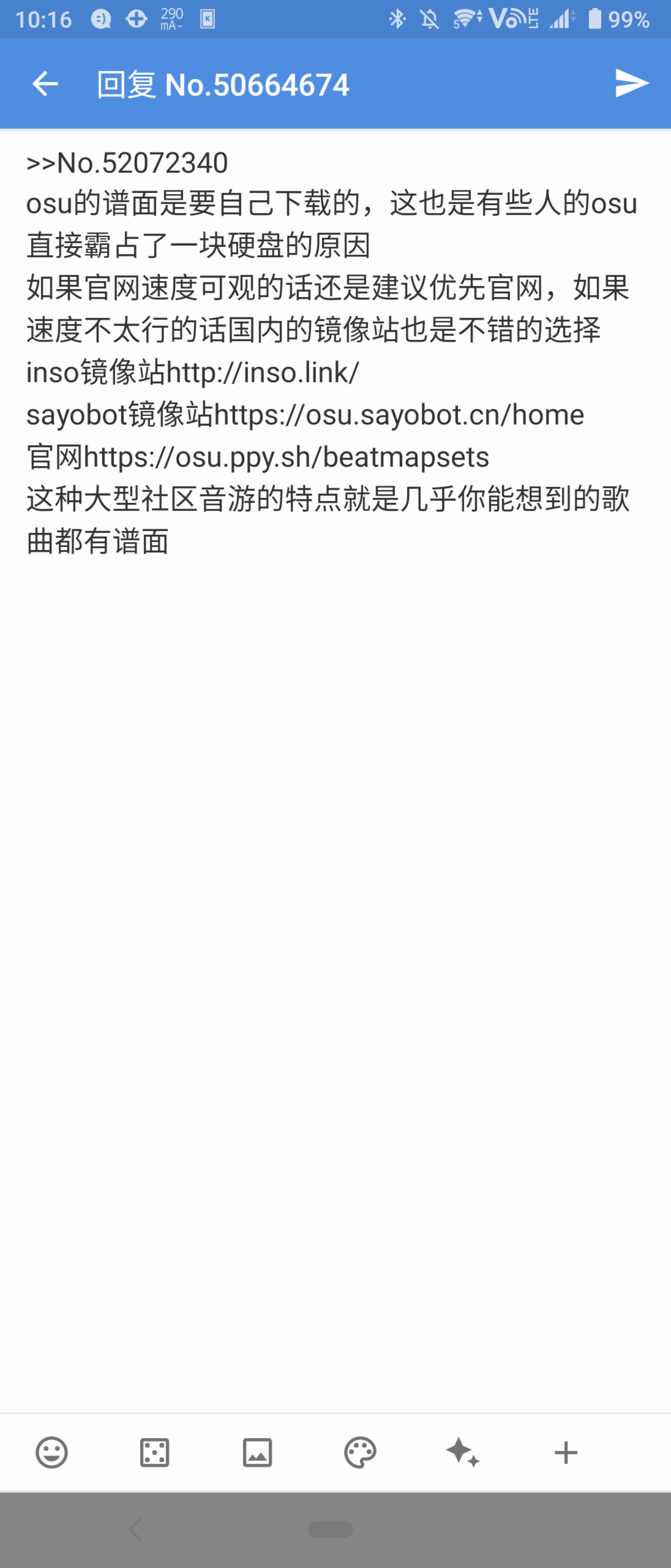Attach an image to the reply
Image resolution: width=671 pixels, height=1568 pixels.
(x=257, y=1453)
